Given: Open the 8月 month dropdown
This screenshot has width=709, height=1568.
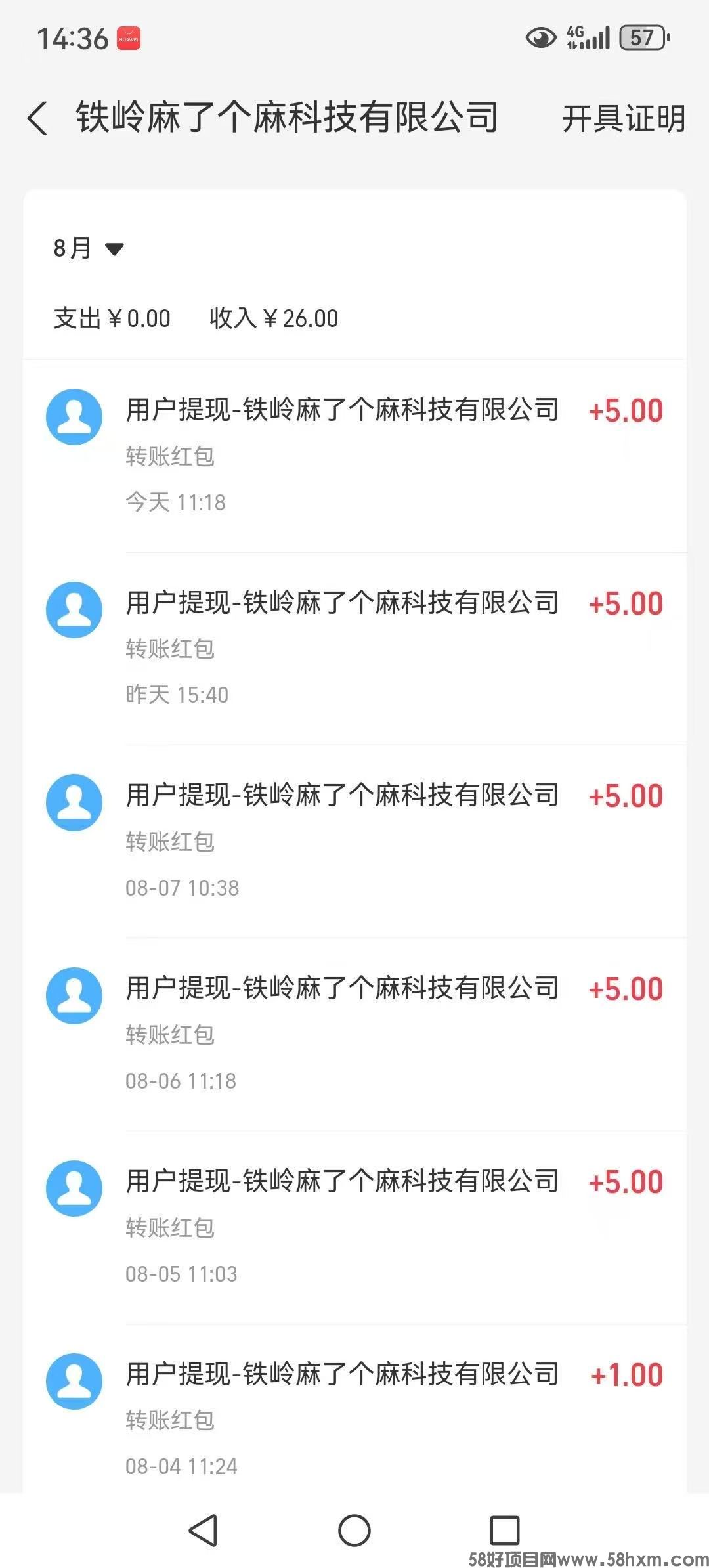Looking at the screenshot, I should pos(87,249).
